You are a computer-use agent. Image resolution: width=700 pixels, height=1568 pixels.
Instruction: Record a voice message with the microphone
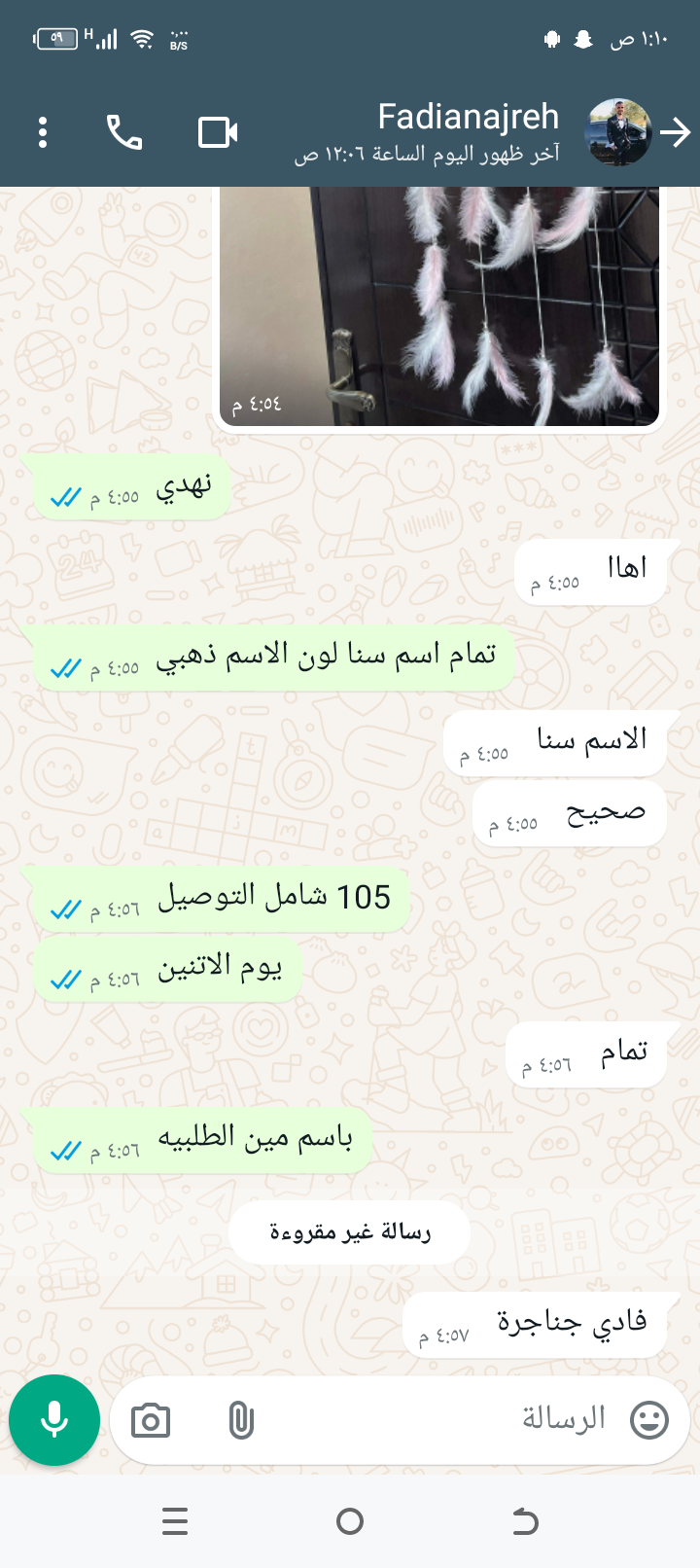(x=54, y=1420)
